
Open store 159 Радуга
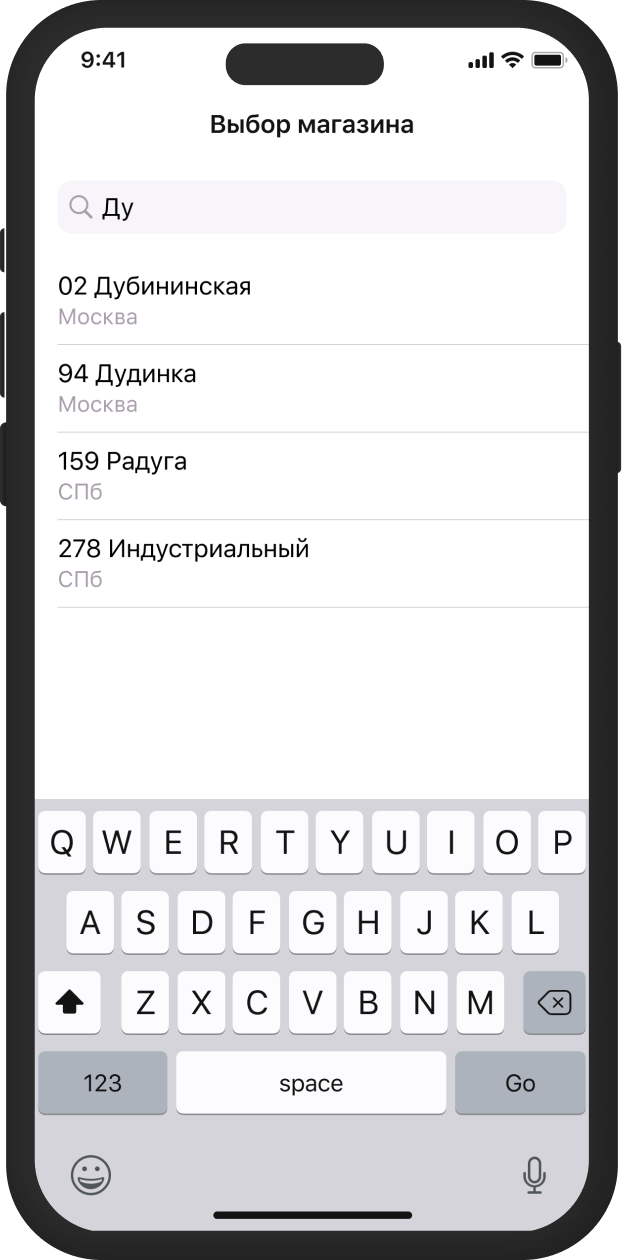(312, 475)
